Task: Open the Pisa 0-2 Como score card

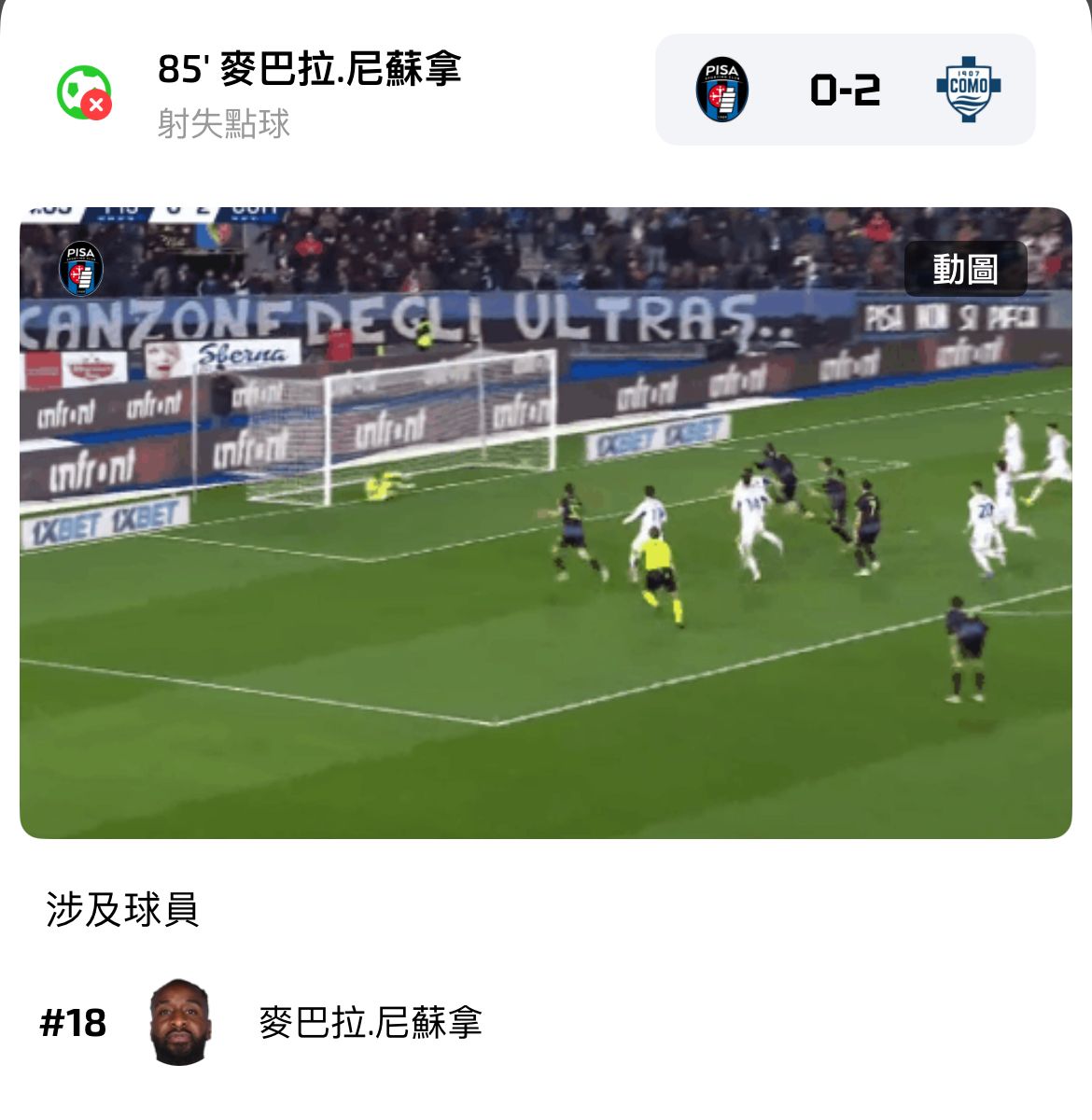Action: click(846, 90)
